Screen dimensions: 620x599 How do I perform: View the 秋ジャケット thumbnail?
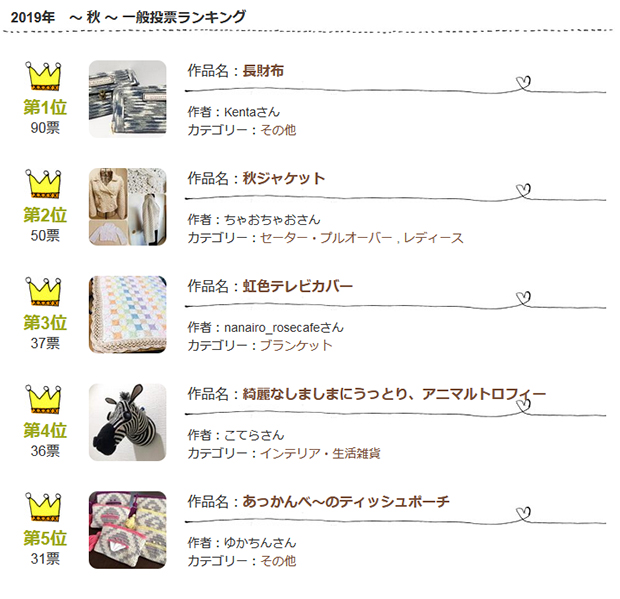tap(127, 206)
